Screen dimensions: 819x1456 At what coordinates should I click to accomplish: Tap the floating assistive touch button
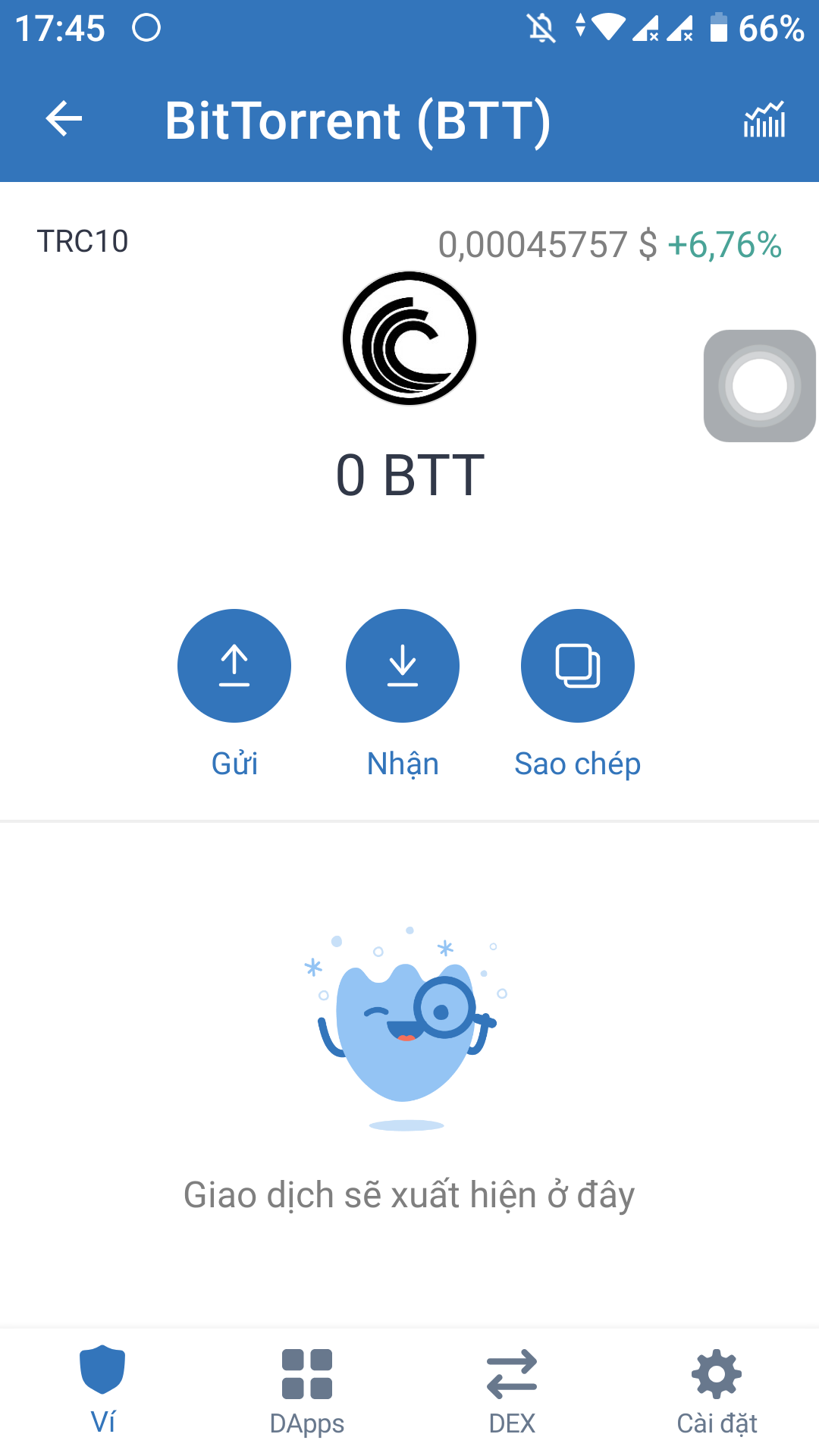pos(759,386)
